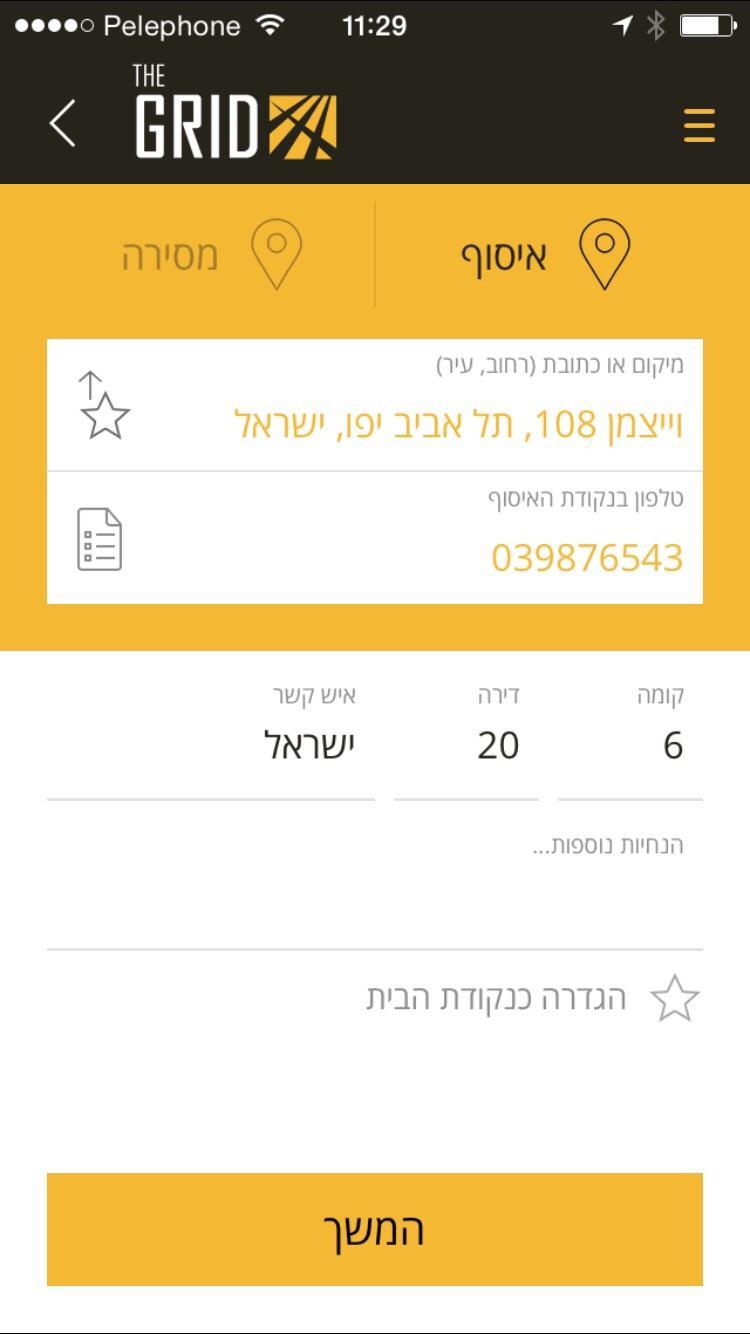Open saved favorite addresses star icon

point(103,406)
